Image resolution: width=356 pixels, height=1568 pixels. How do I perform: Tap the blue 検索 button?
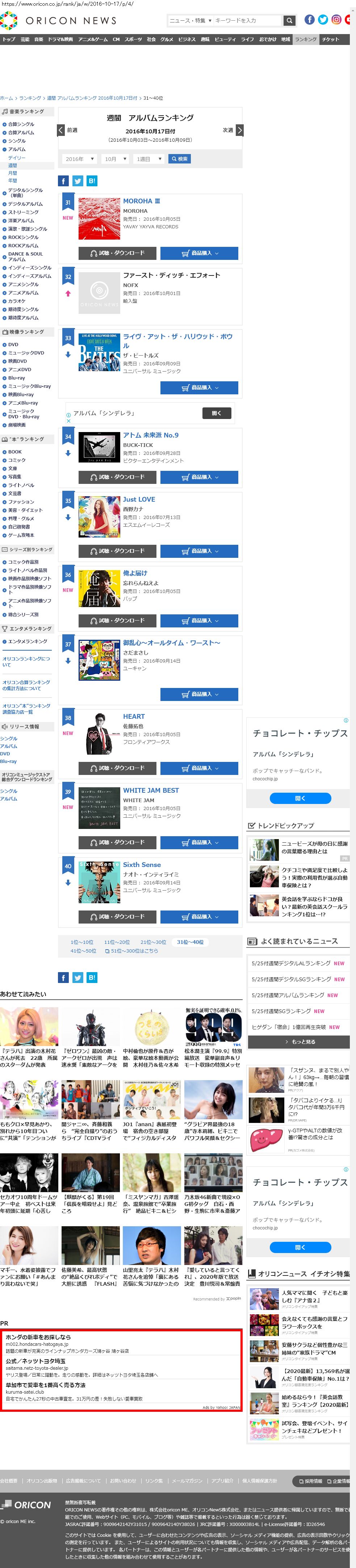point(180,159)
